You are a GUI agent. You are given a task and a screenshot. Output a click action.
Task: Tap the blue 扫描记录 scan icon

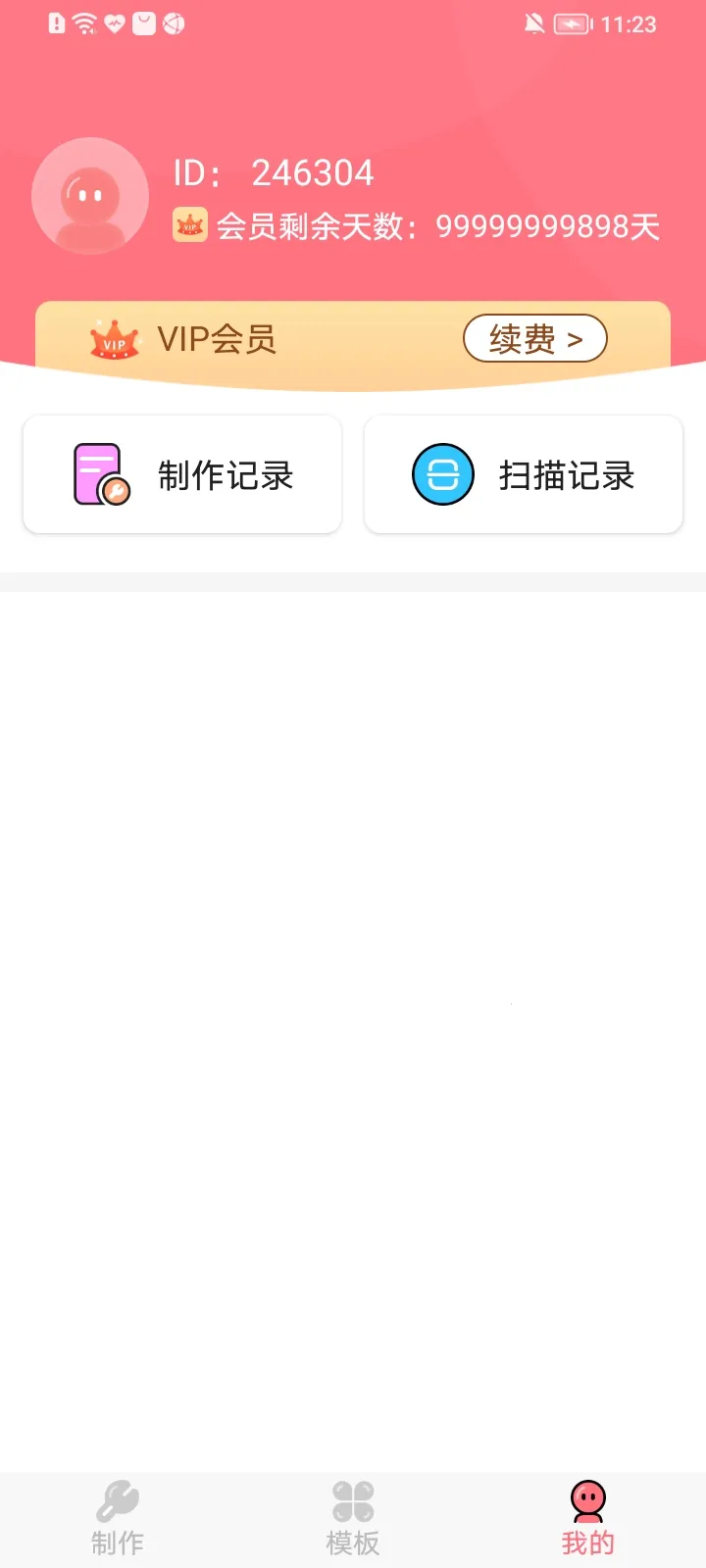pyautogui.click(x=441, y=474)
